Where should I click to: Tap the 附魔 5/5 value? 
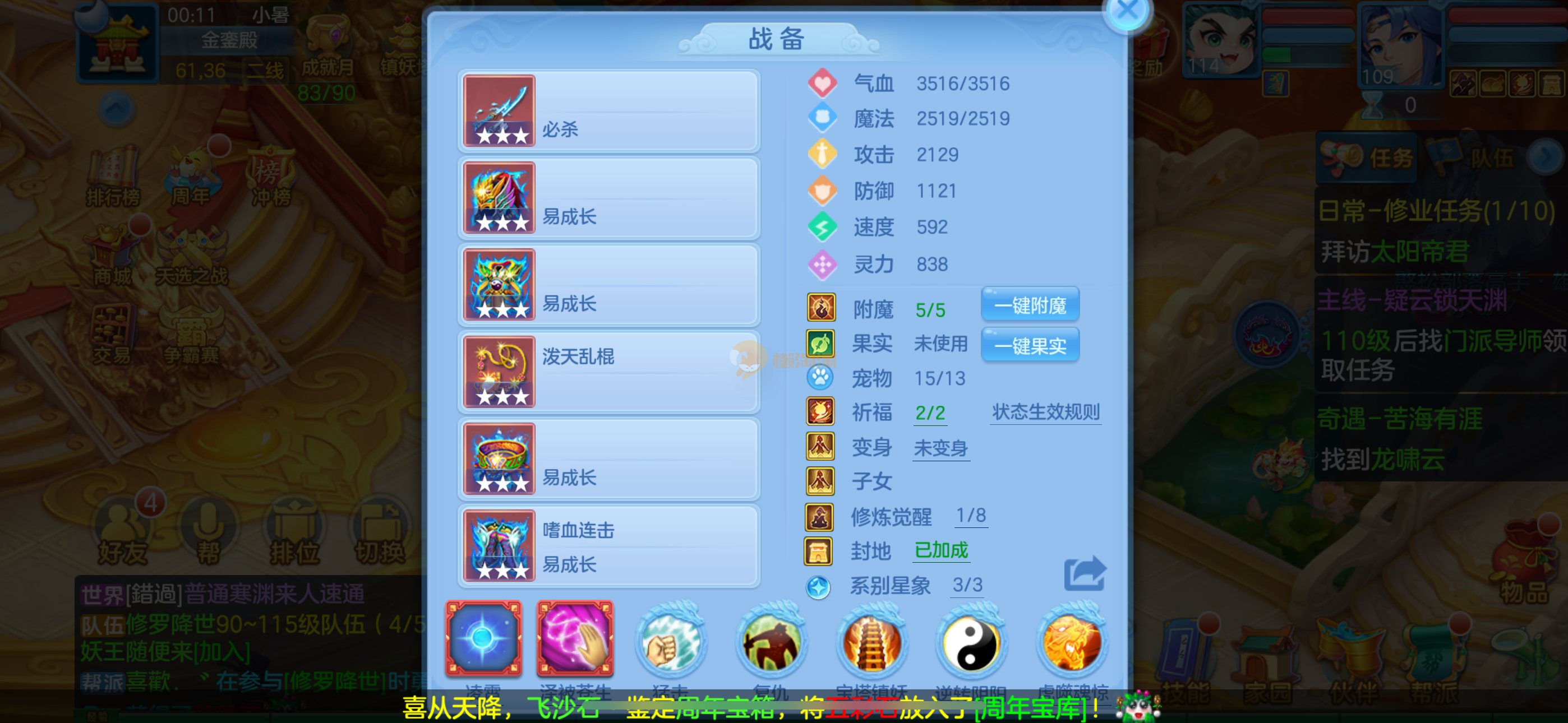[x=930, y=310]
